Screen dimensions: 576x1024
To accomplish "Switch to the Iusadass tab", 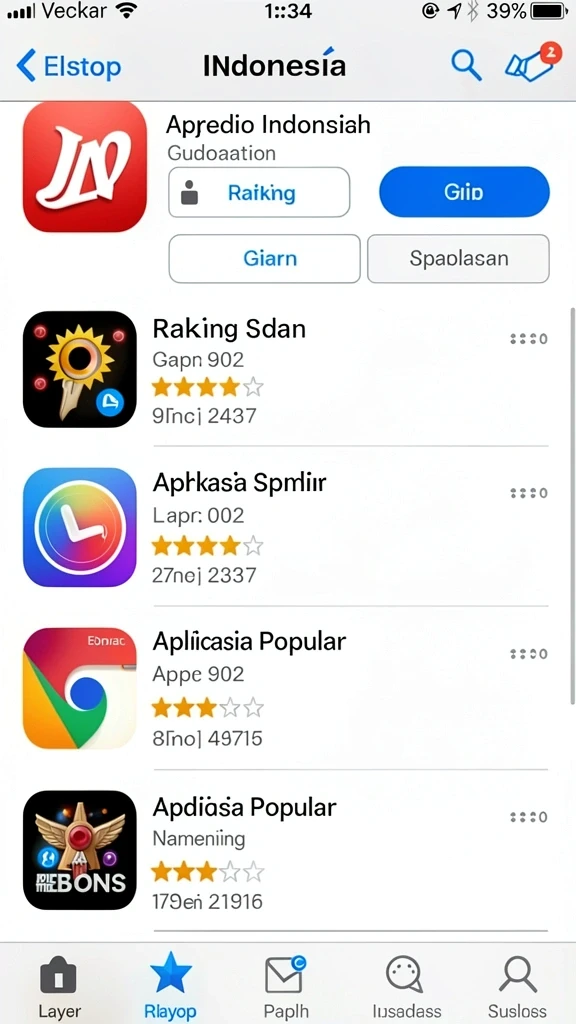I will point(406,986).
